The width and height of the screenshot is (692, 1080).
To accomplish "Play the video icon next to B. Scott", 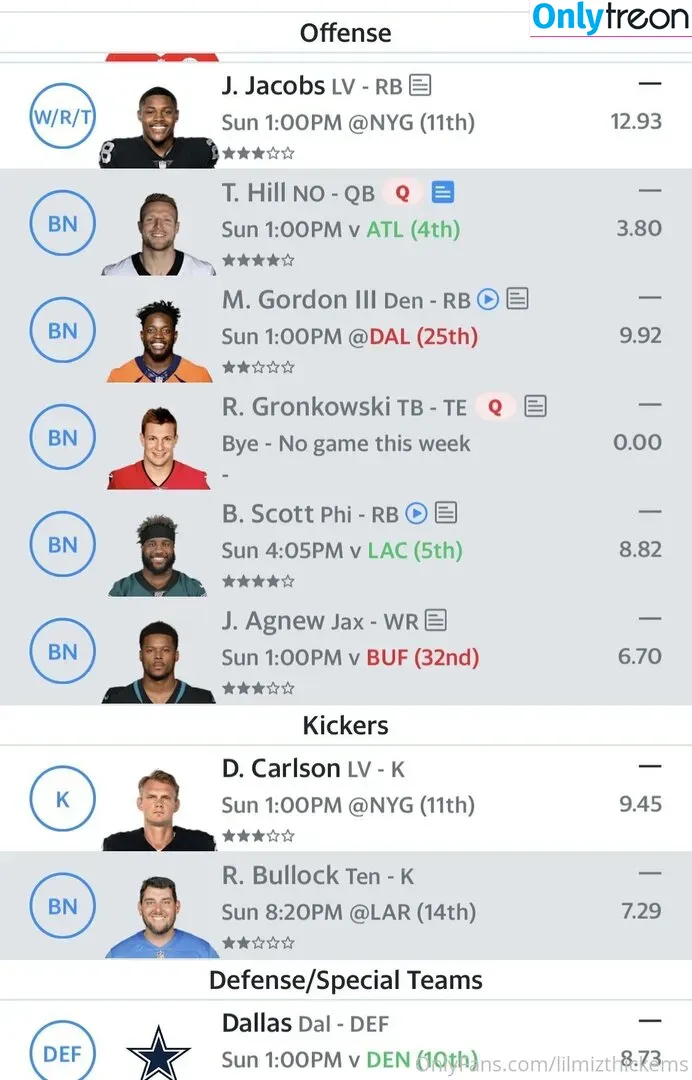I will click(x=416, y=513).
